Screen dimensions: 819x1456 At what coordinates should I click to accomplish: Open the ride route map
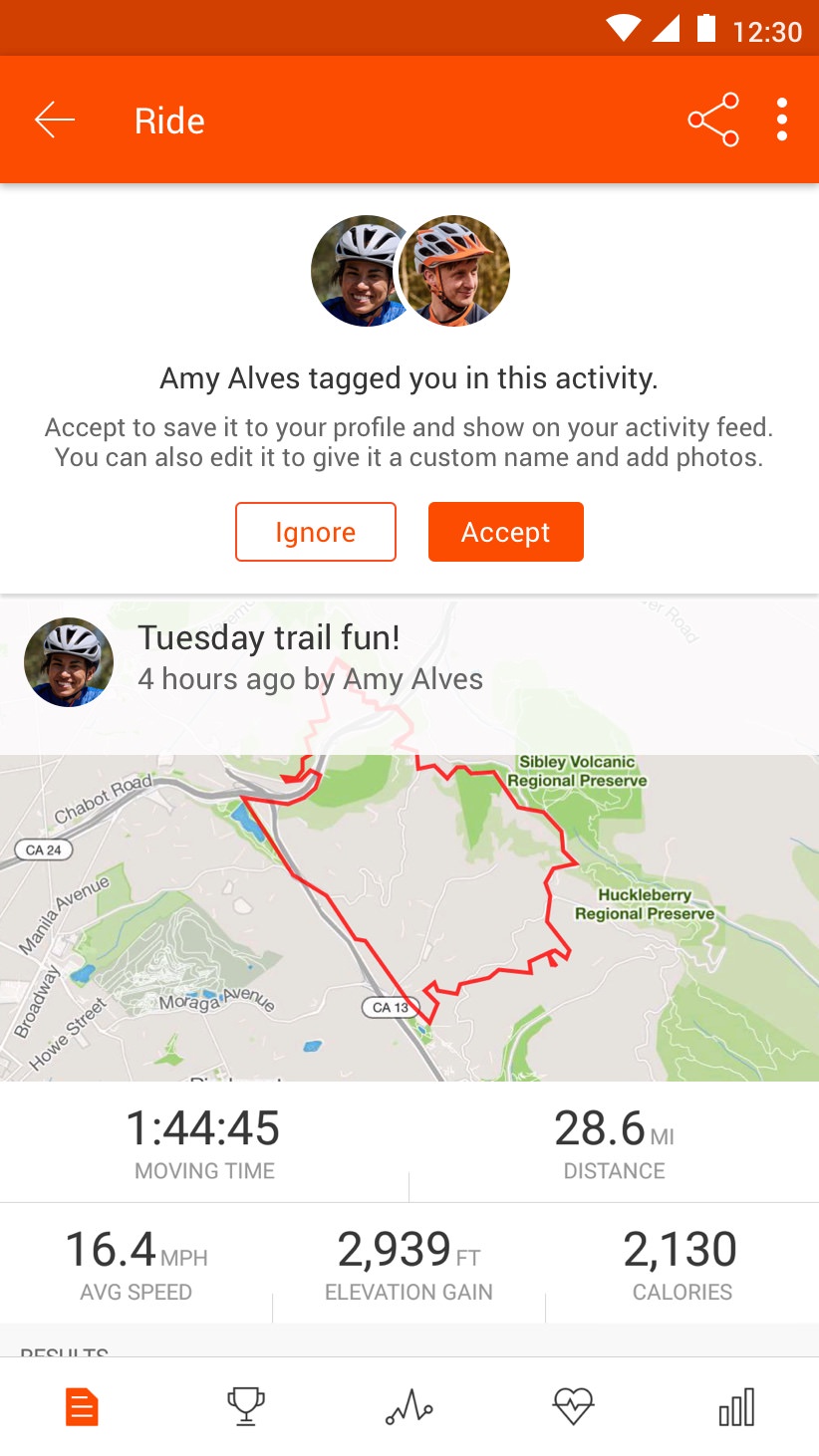click(409, 916)
